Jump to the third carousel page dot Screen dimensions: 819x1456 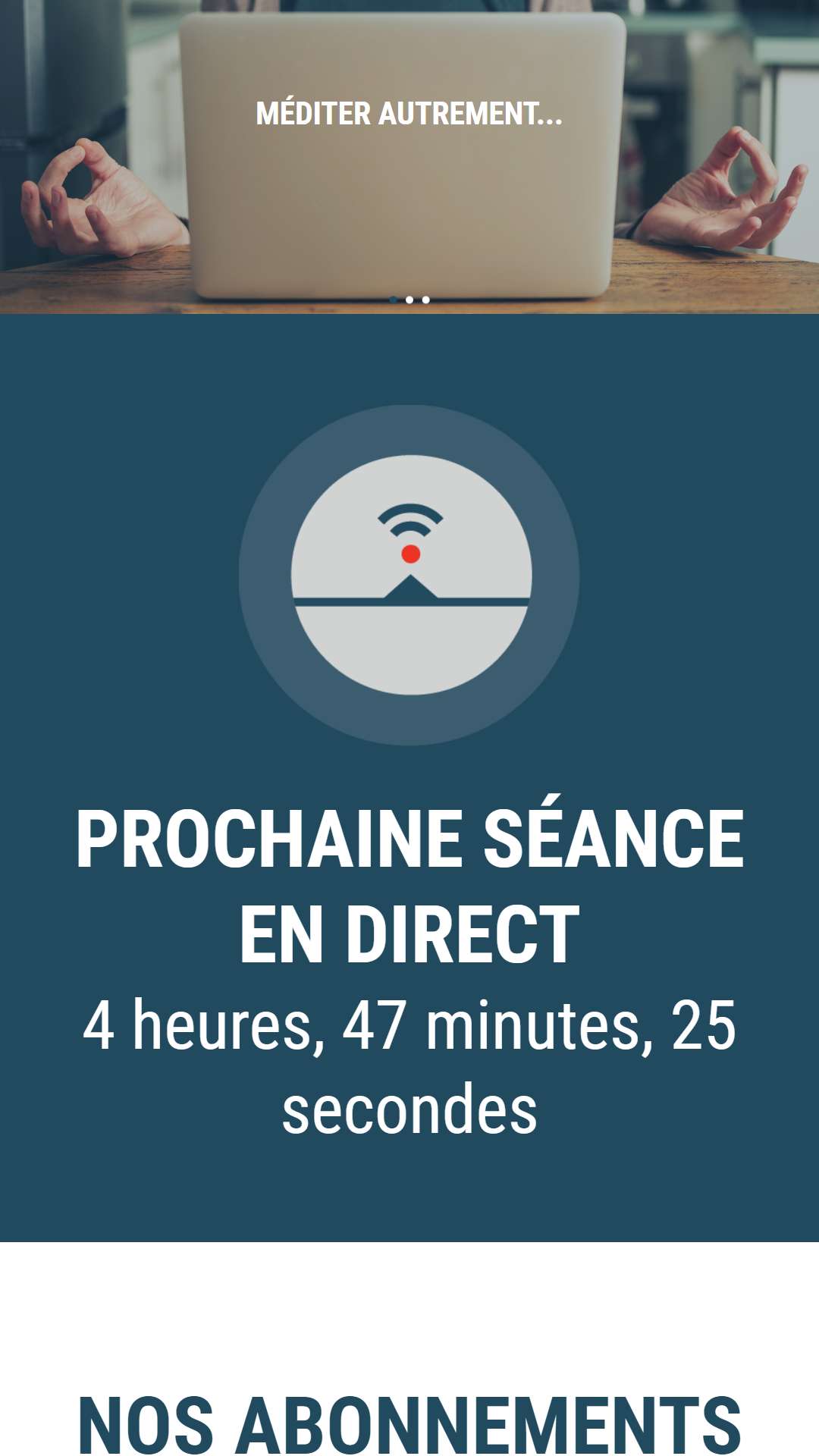pos(426,300)
